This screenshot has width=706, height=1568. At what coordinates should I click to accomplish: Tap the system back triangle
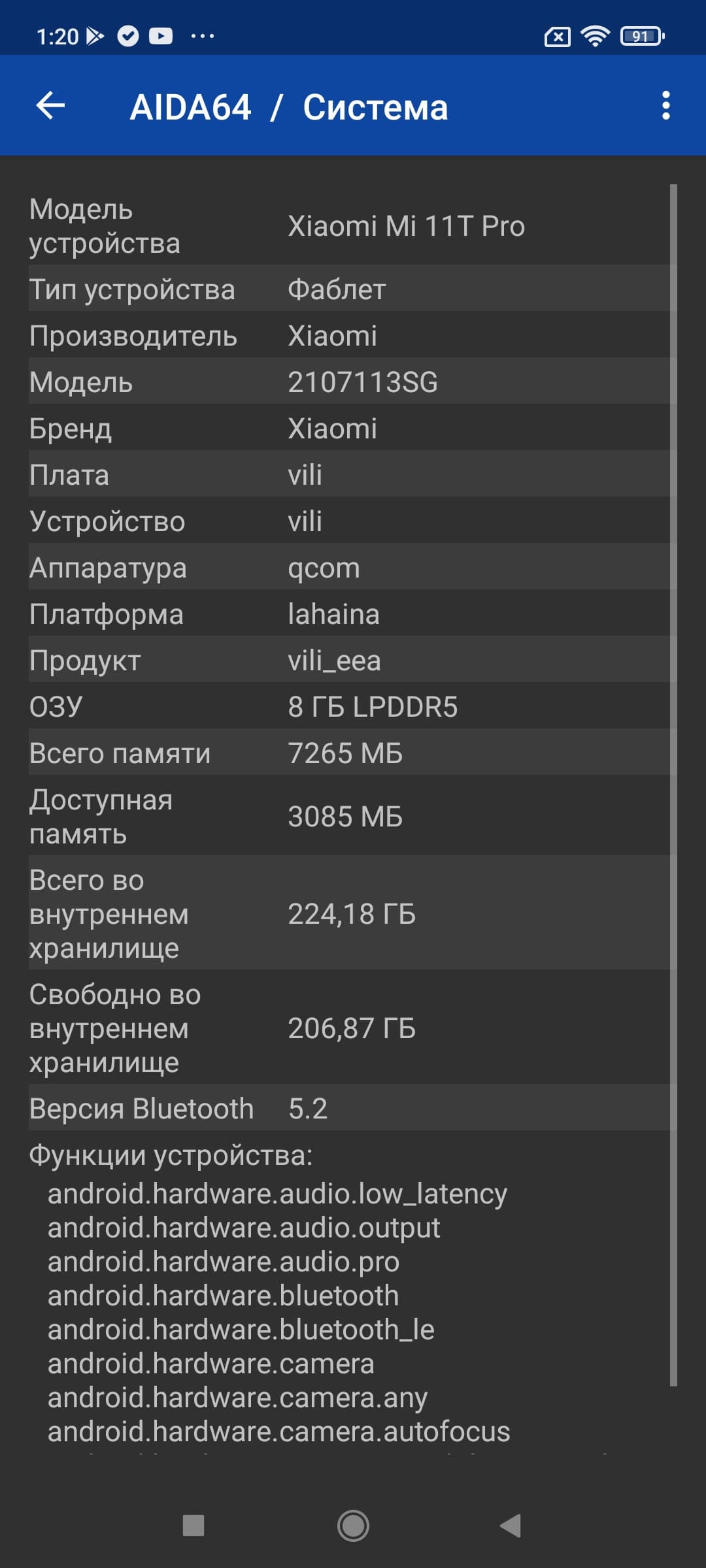pyautogui.click(x=511, y=1526)
